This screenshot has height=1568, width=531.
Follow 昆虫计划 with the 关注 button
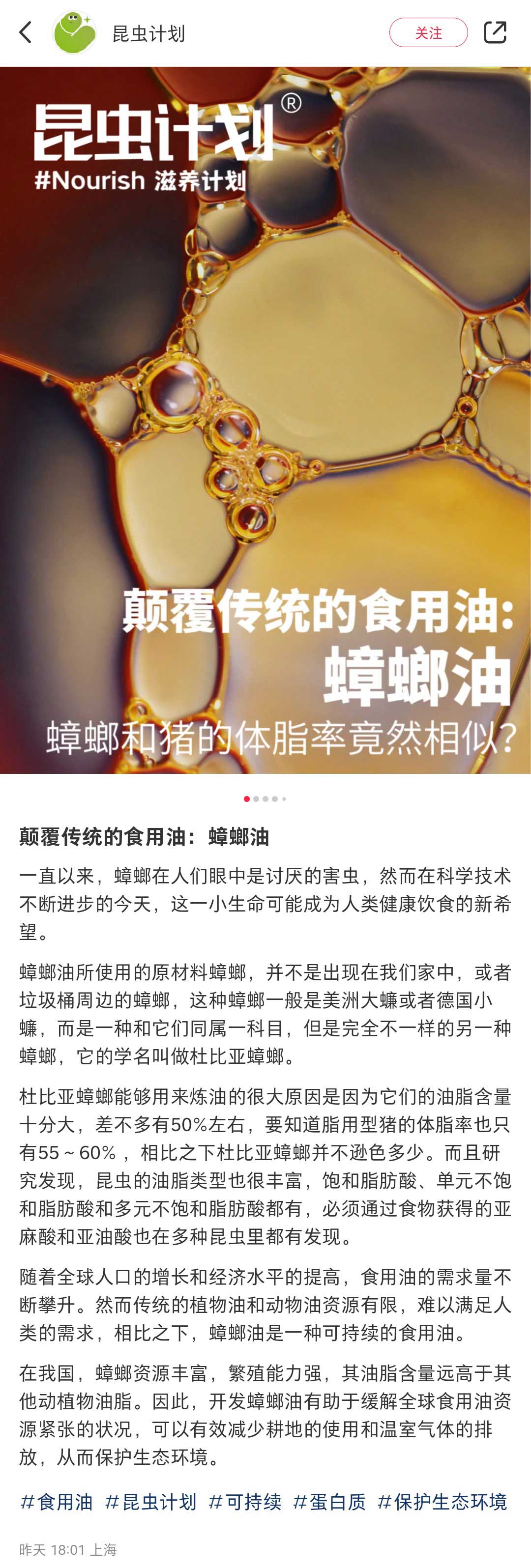(x=428, y=32)
